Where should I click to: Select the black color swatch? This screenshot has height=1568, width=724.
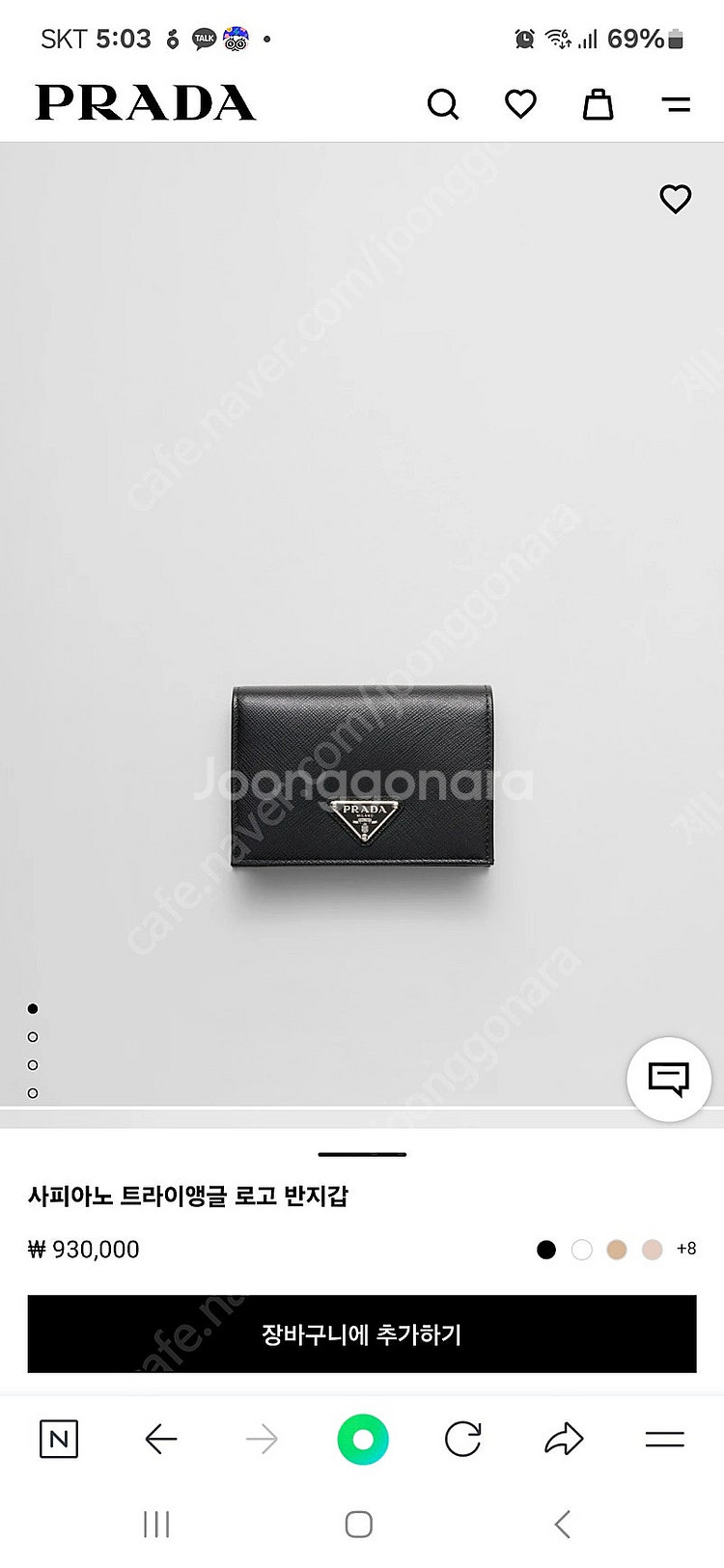click(x=546, y=1250)
